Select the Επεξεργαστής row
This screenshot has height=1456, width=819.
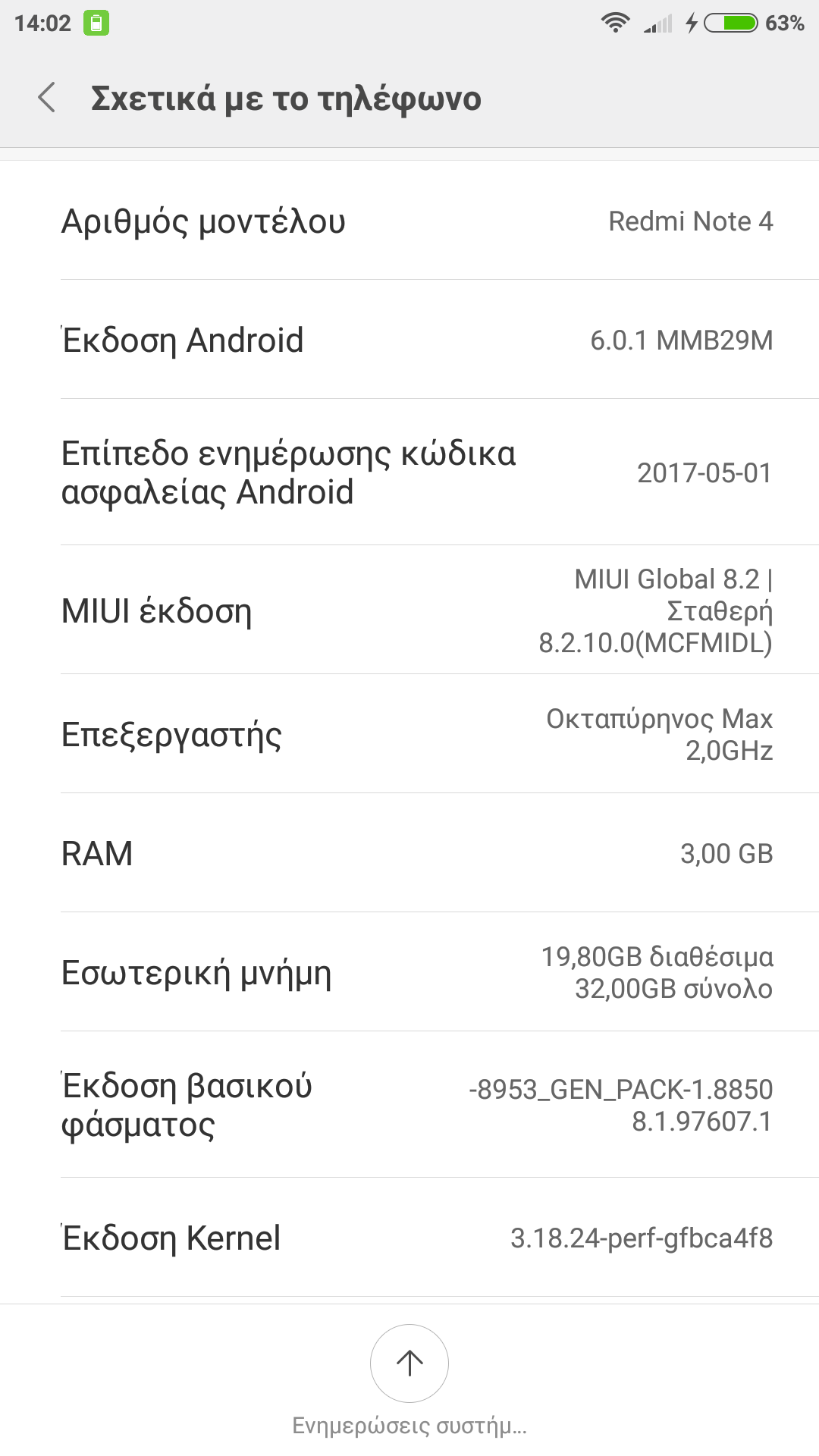(409, 734)
